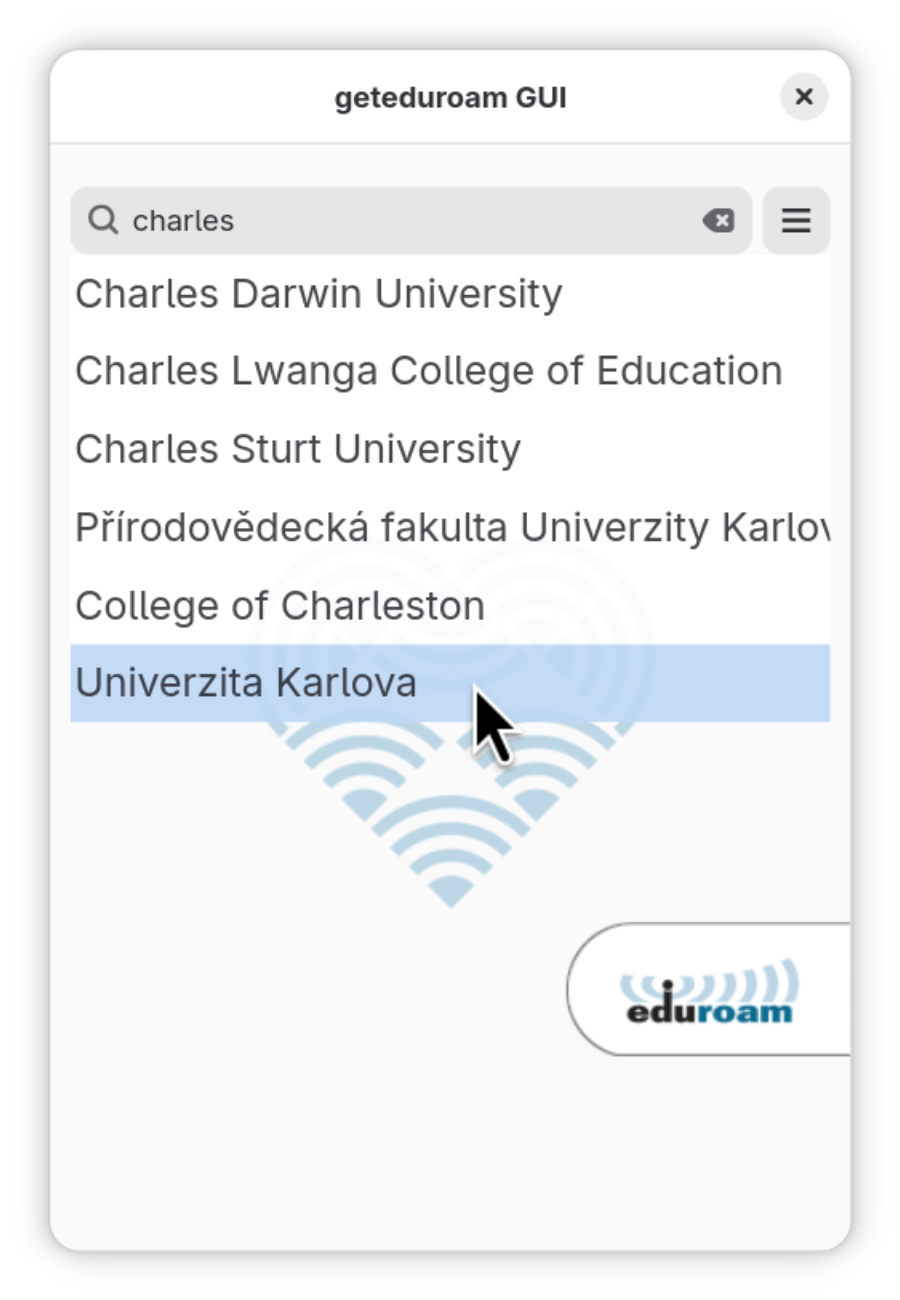Clear the search text field

[718, 220]
